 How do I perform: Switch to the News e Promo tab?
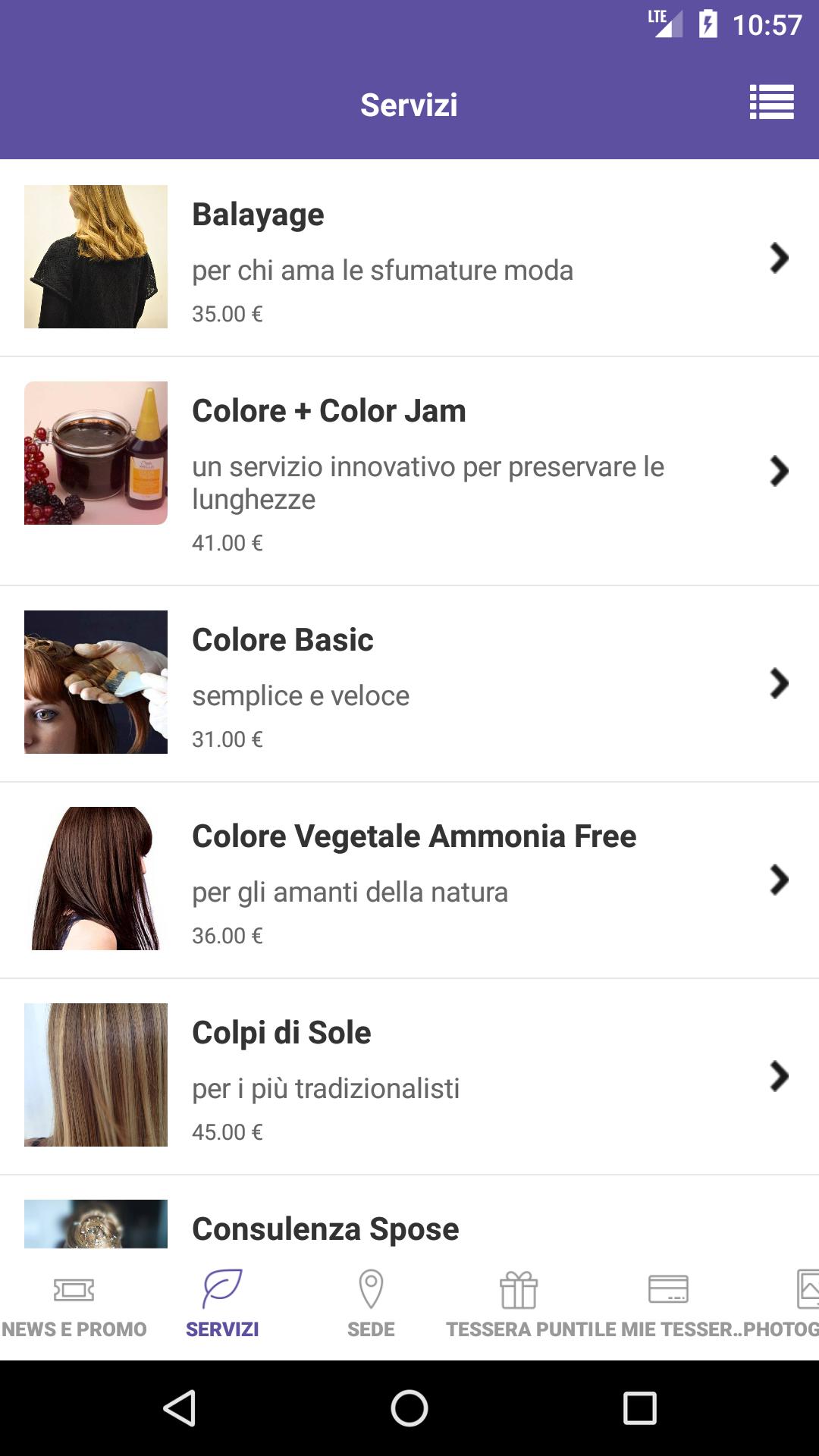point(74,1304)
